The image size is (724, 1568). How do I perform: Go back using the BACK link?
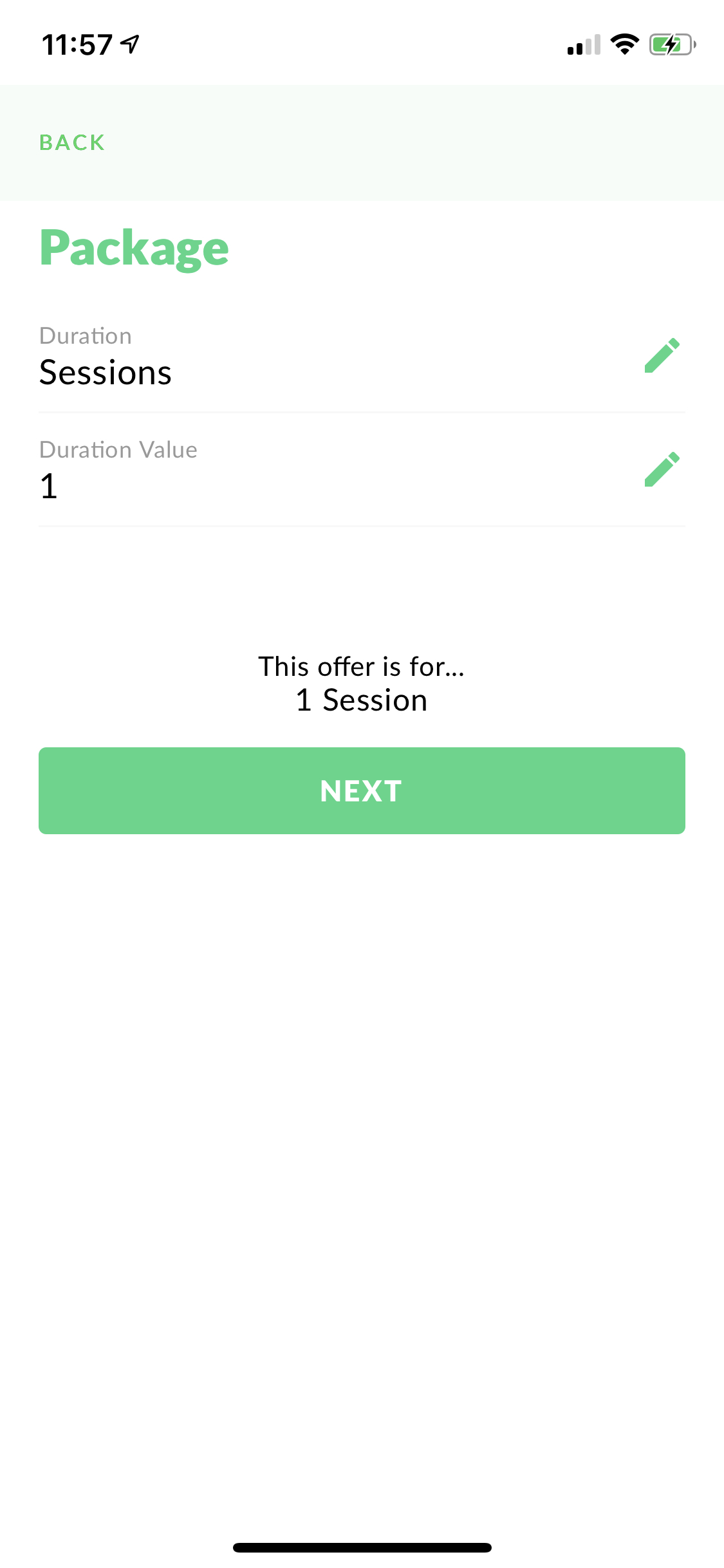[72, 142]
